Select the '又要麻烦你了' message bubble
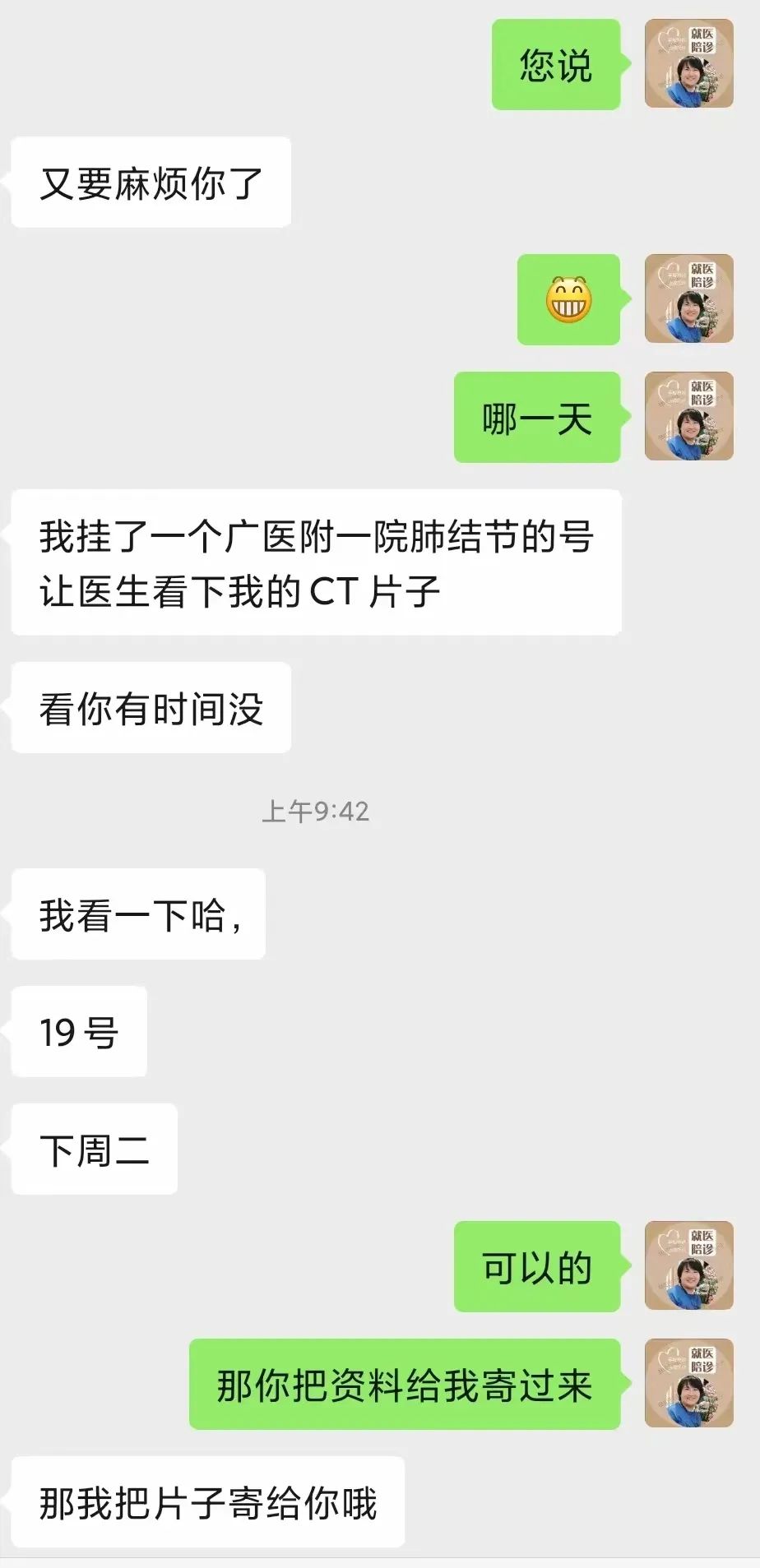Image resolution: width=760 pixels, height=1568 pixels. pos(150,182)
